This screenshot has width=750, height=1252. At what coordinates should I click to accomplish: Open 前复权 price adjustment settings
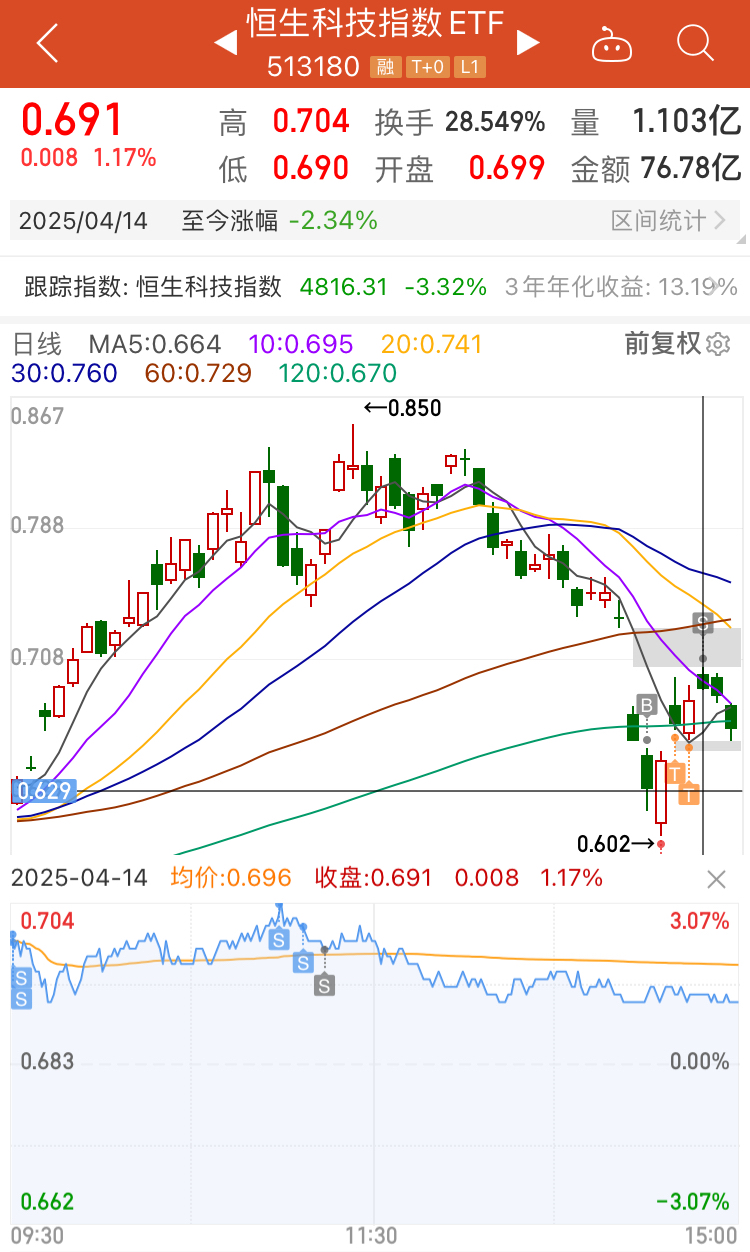pos(676,345)
